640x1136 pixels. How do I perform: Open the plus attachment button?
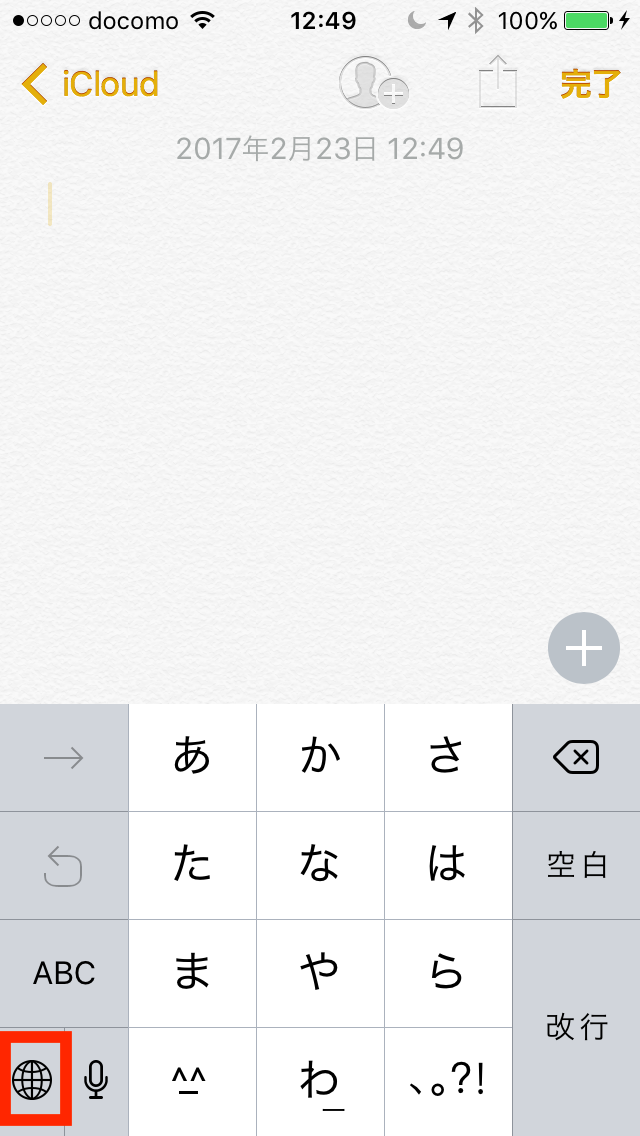(584, 648)
